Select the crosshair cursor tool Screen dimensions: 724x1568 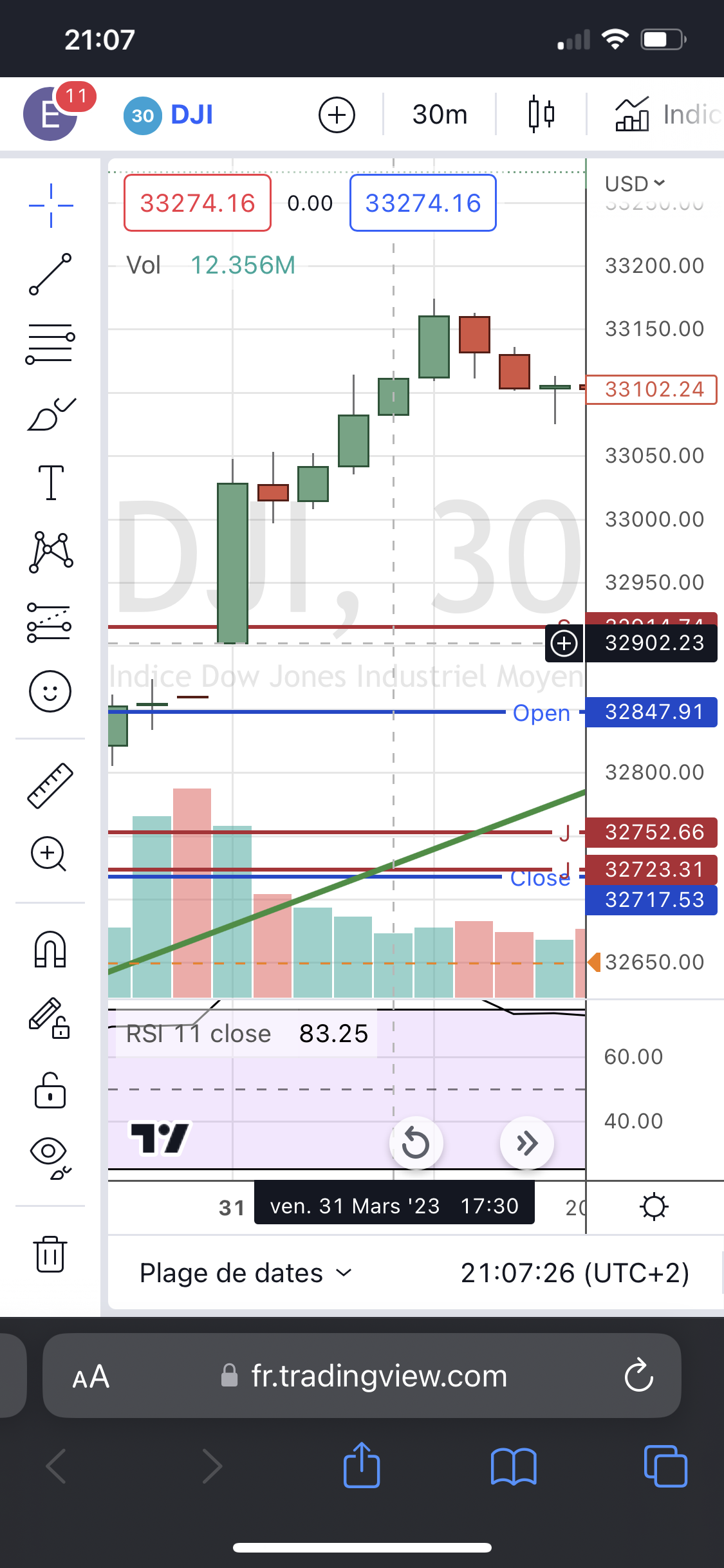[x=51, y=205]
